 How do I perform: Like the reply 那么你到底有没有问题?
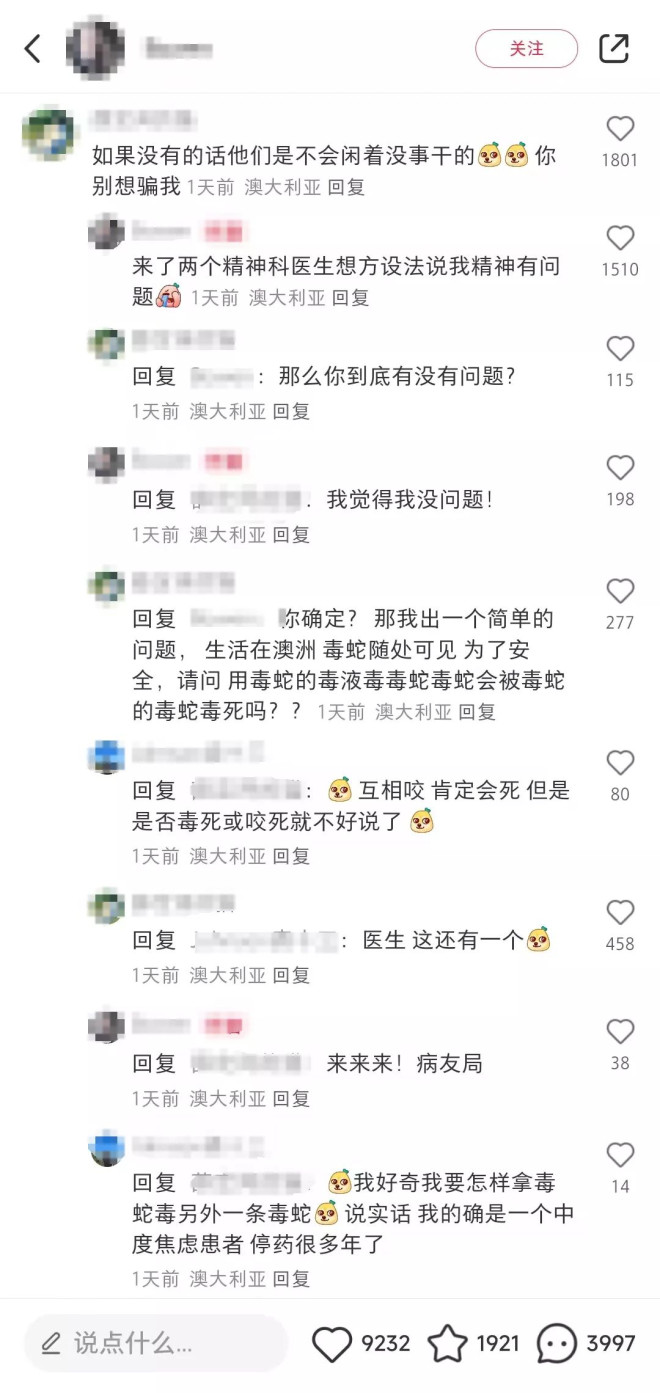[x=620, y=349]
